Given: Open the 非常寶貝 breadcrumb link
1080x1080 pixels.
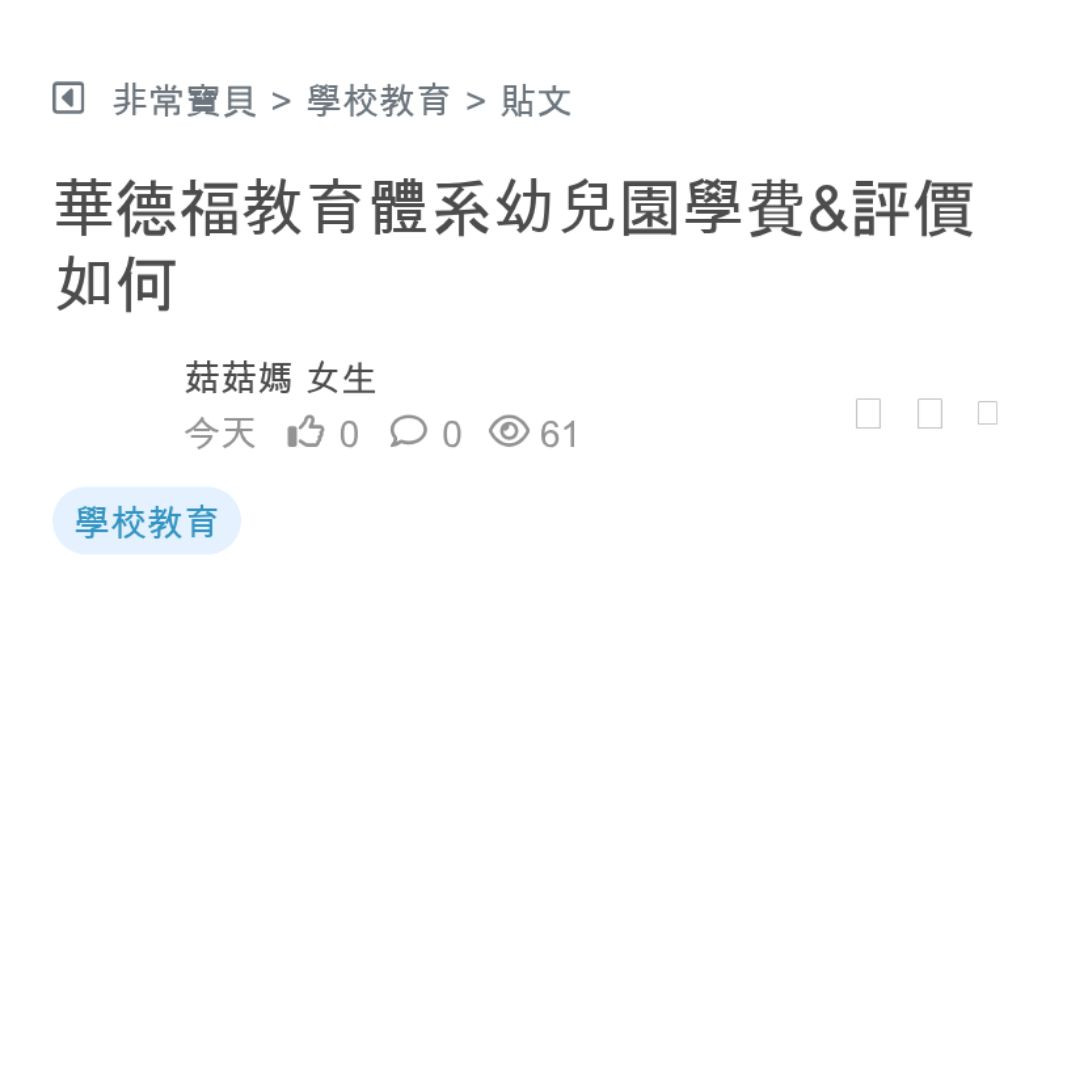Looking at the screenshot, I should [184, 101].
